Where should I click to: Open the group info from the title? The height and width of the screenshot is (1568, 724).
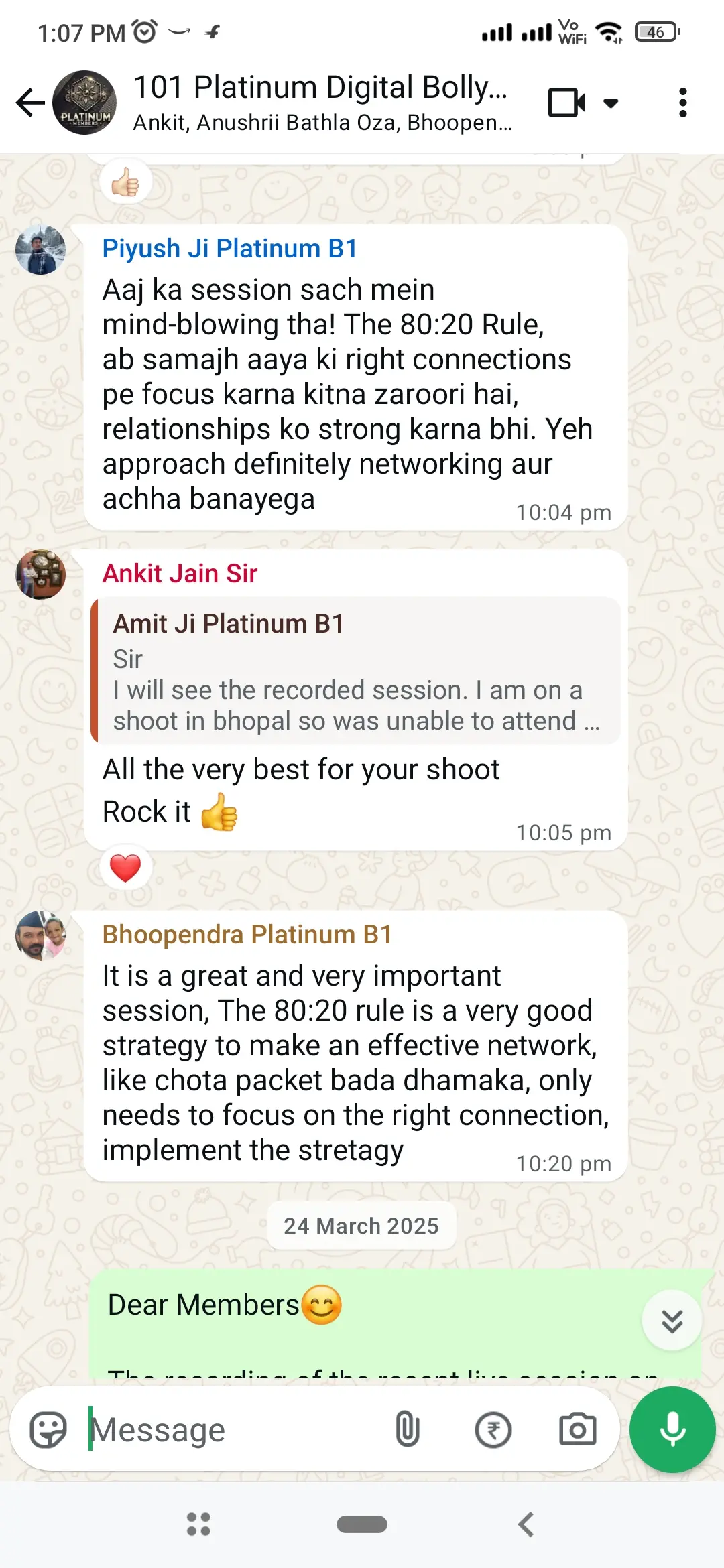coord(320,102)
